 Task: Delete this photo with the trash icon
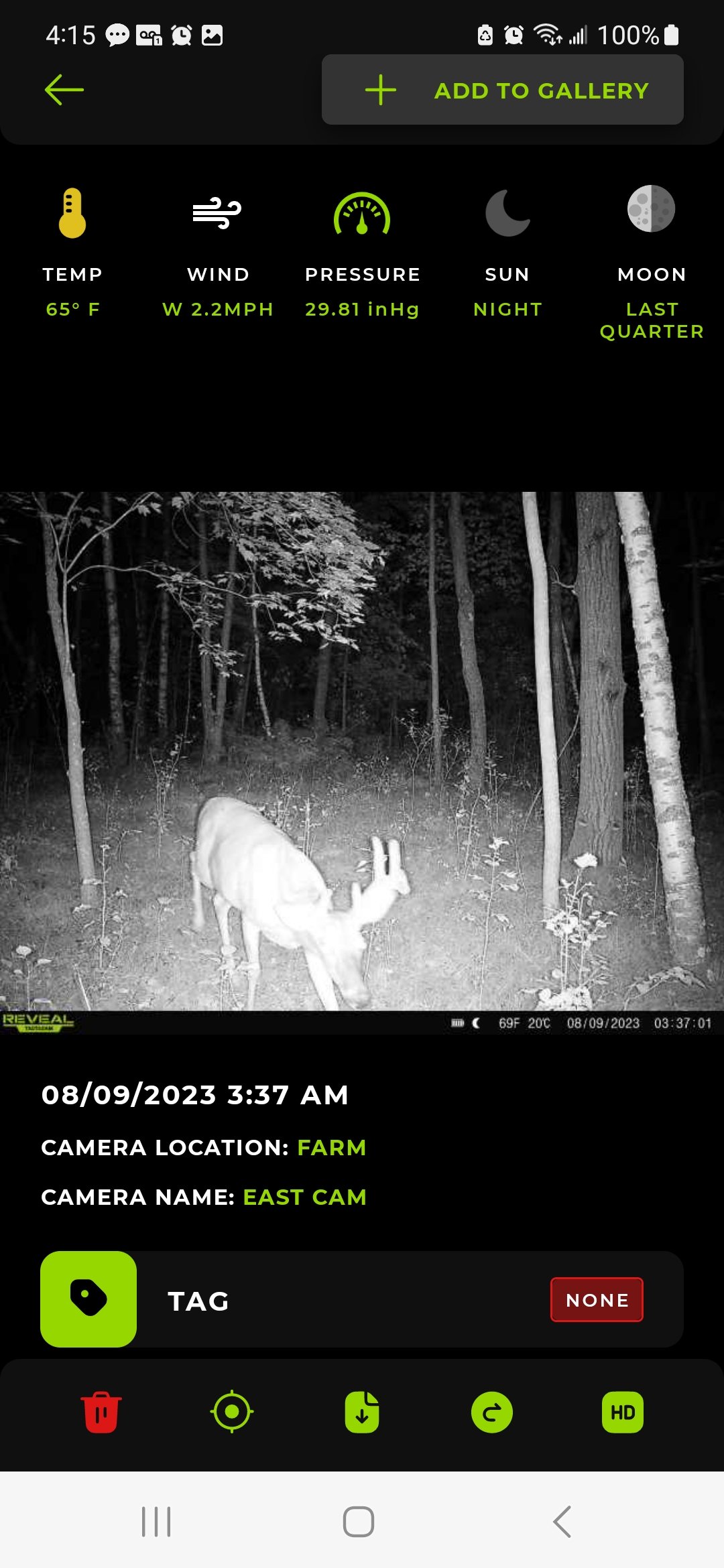(x=101, y=1412)
